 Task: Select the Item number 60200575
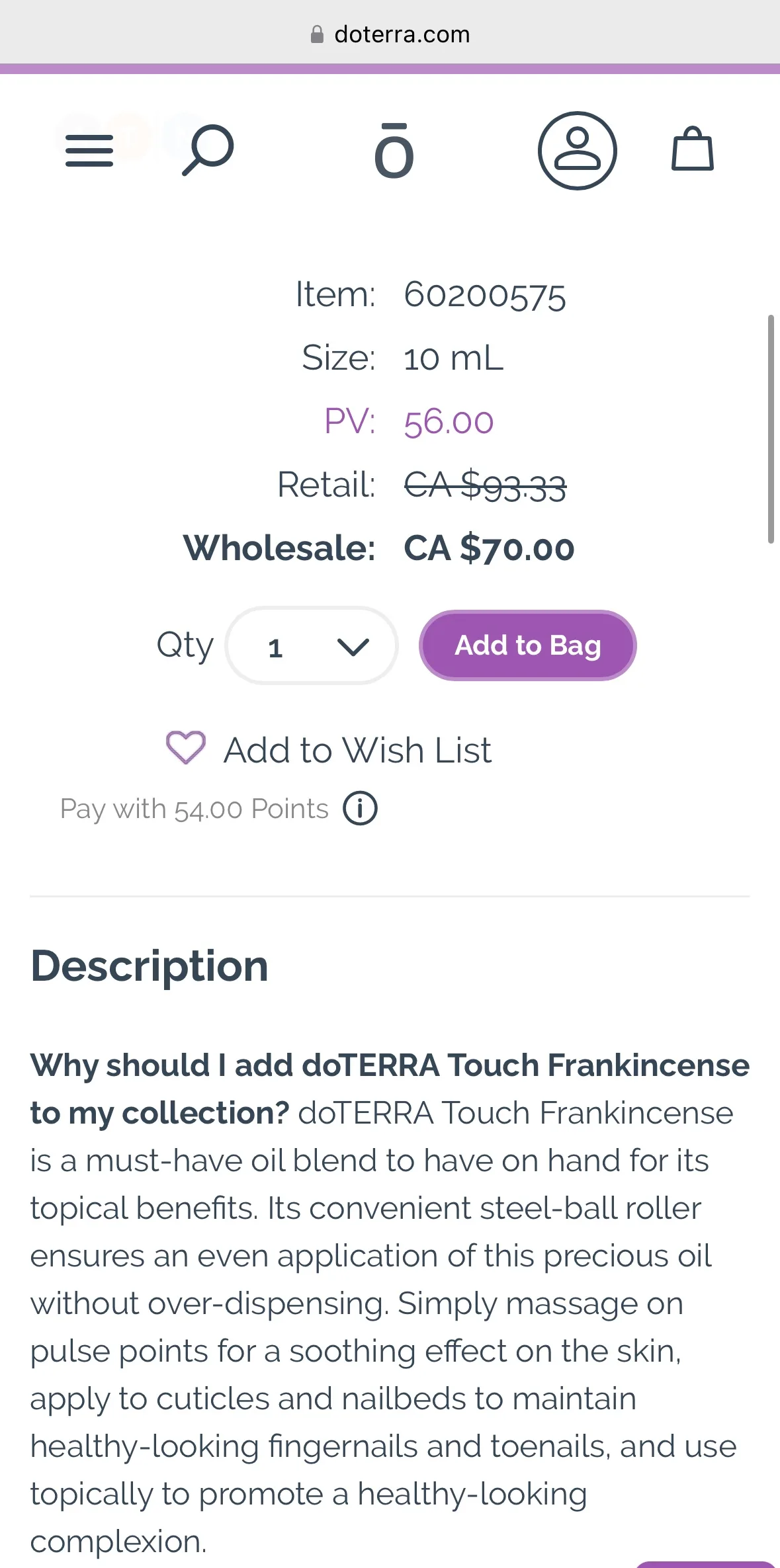486,296
